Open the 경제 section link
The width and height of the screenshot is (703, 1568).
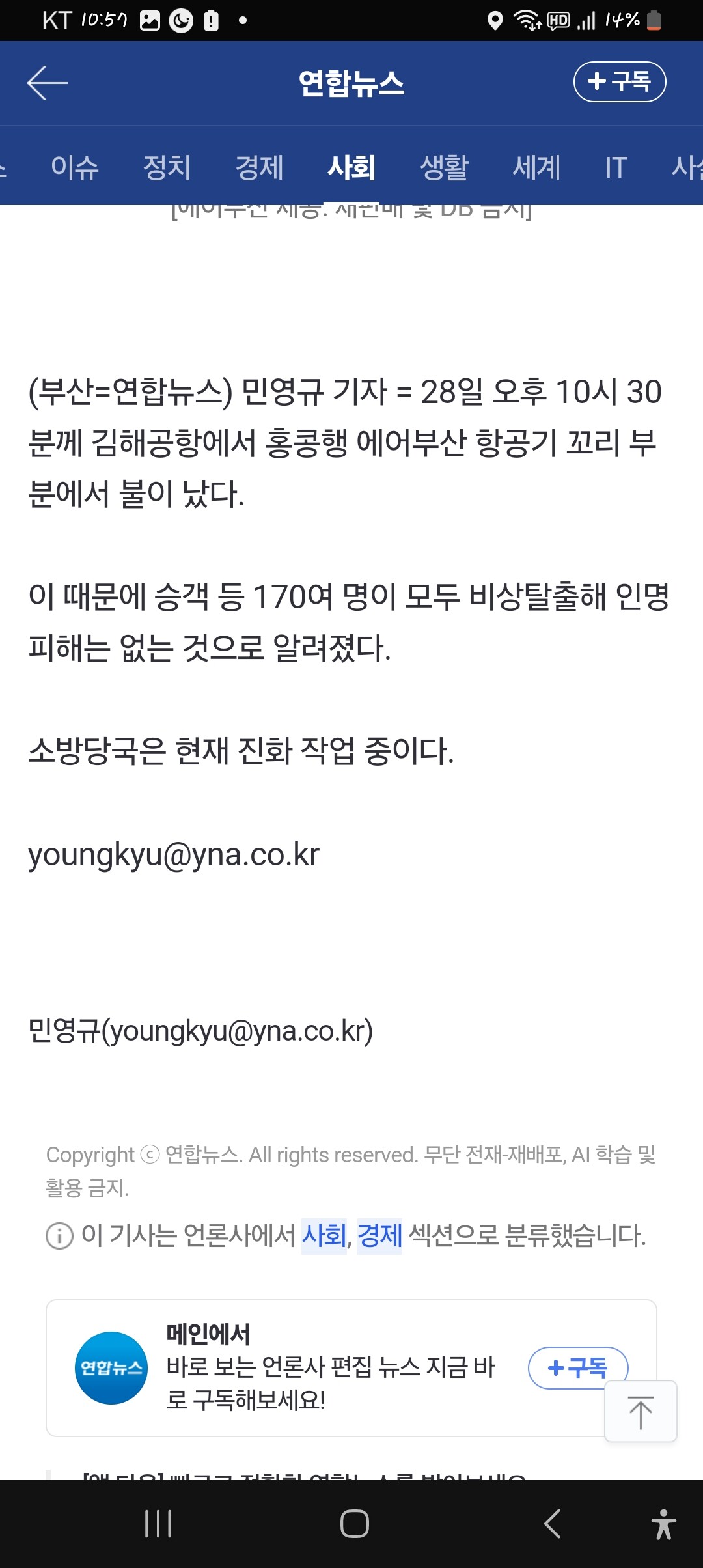point(379,1235)
